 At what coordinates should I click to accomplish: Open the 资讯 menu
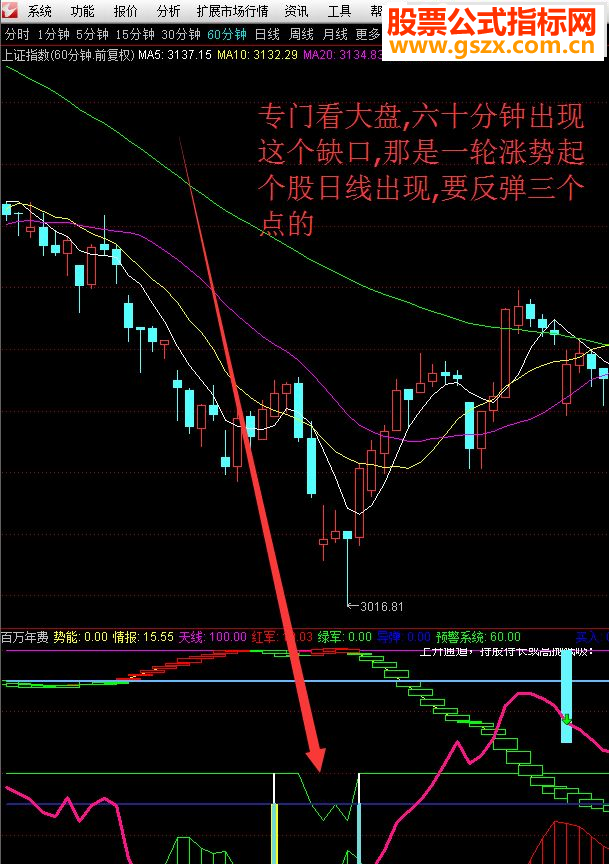(x=297, y=12)
